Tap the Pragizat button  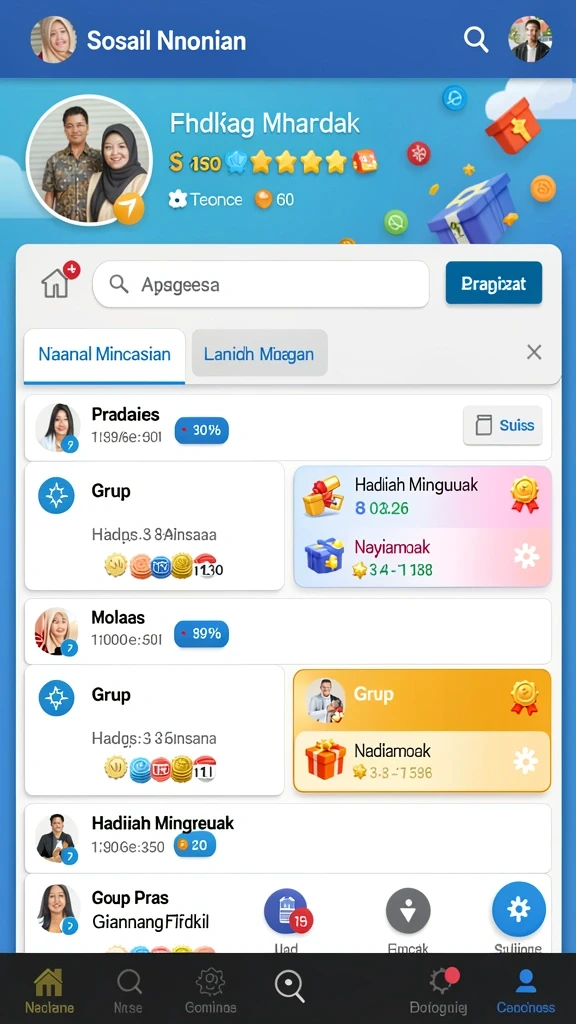(x=494, y=283)
